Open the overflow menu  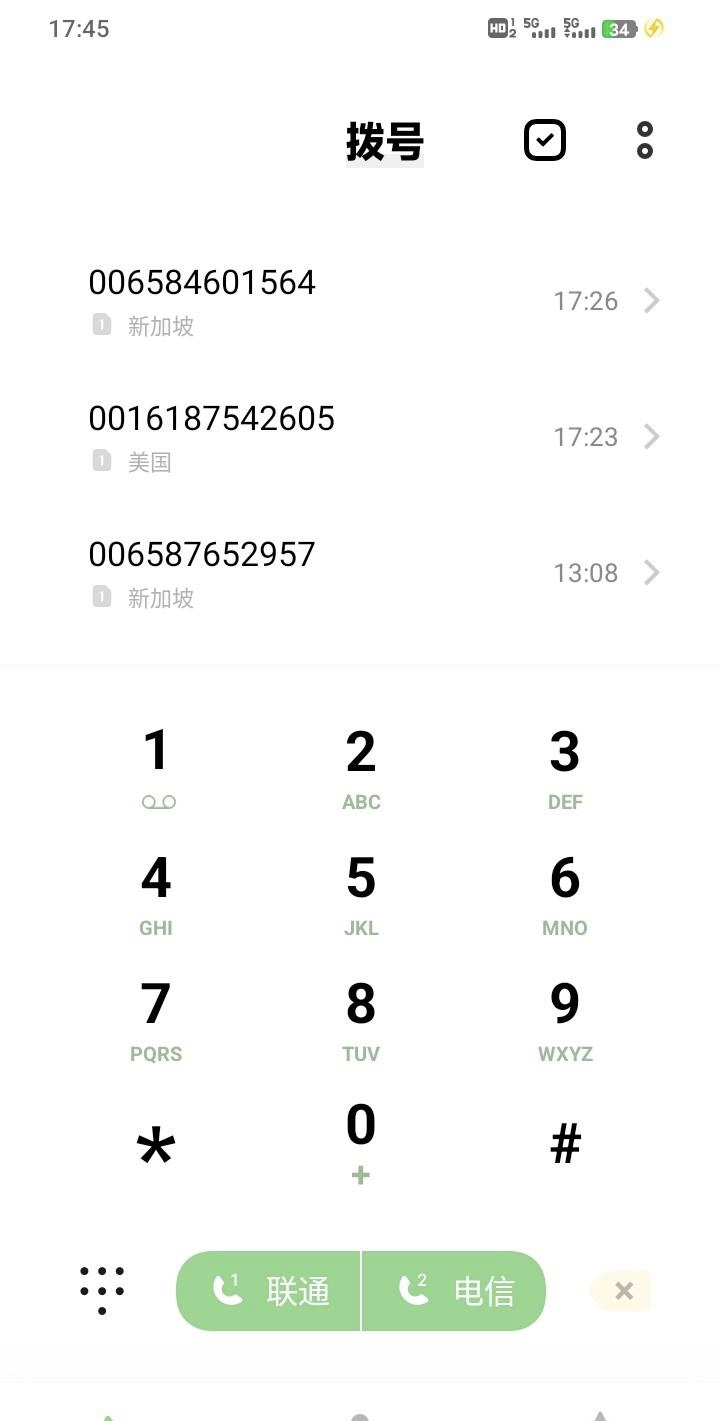[x=645, y=141]
